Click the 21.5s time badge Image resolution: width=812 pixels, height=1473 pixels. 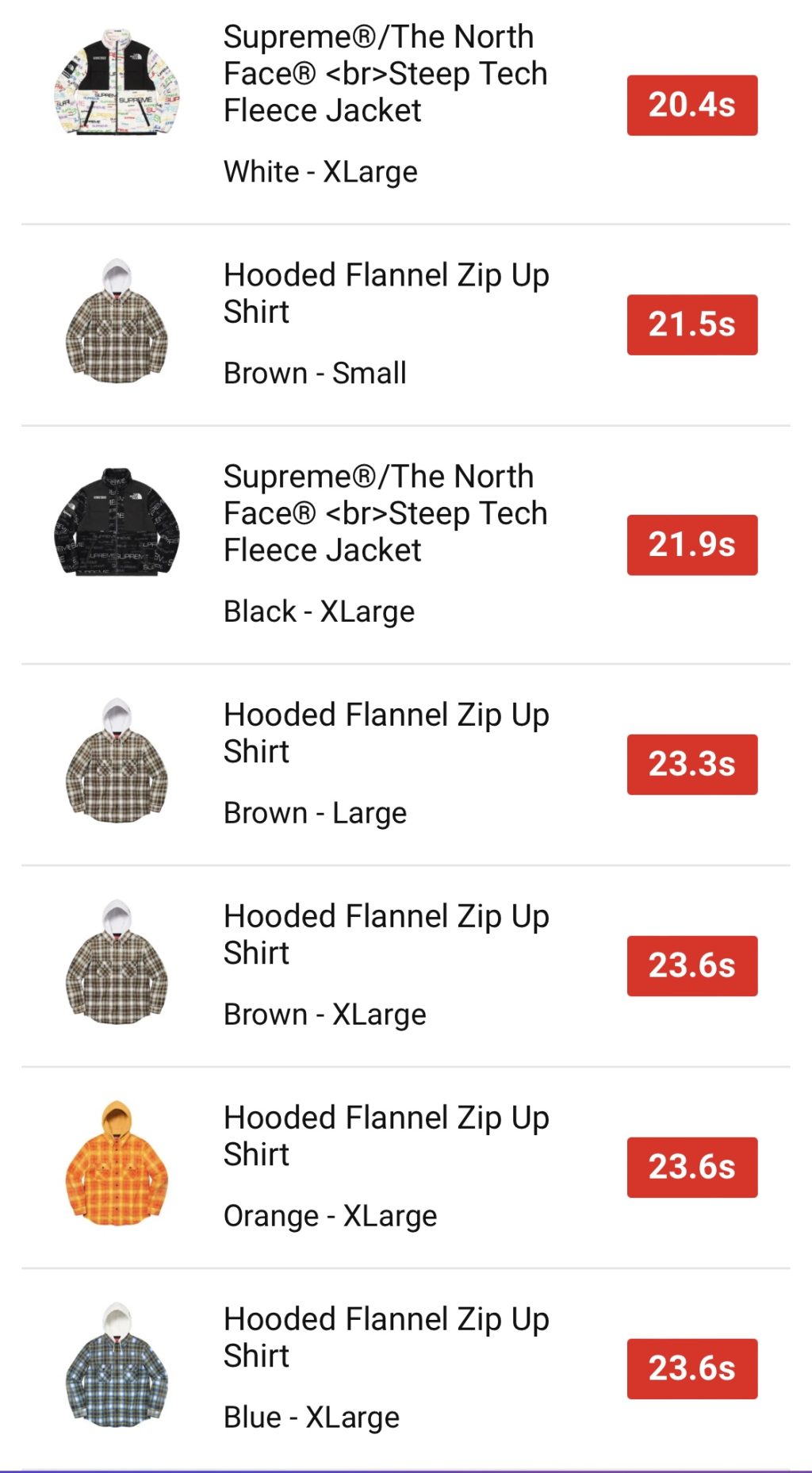click(691, 323)
